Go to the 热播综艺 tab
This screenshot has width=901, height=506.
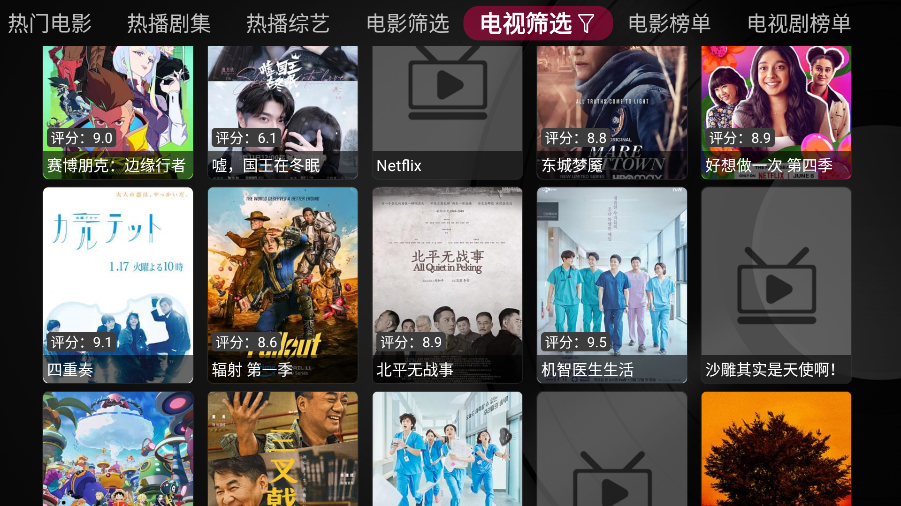click(x=288, y=23)
